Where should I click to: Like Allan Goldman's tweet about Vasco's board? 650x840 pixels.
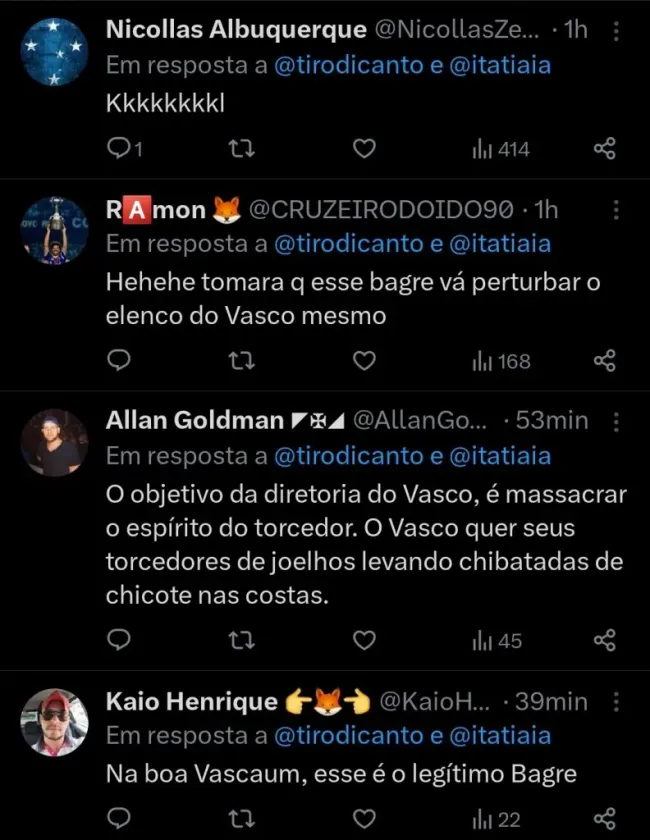[x=365, y=640]
